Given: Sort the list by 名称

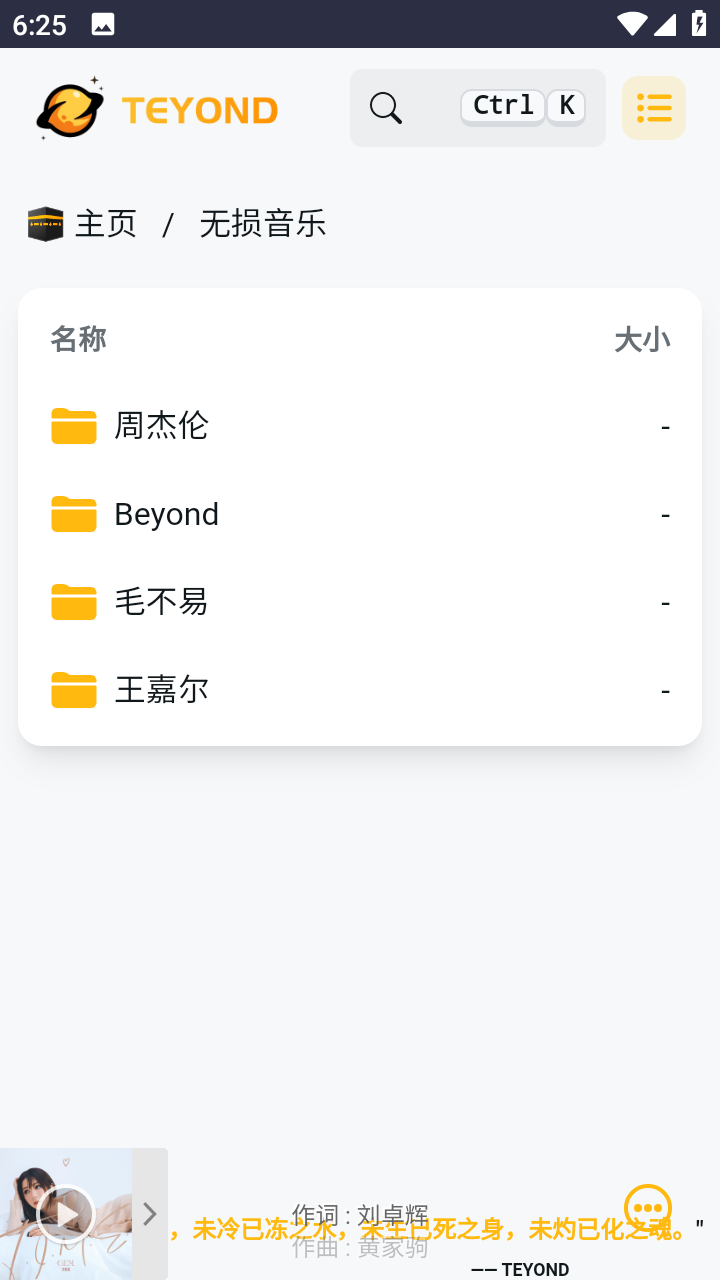Looking at the screenshot, I should 79,340.
